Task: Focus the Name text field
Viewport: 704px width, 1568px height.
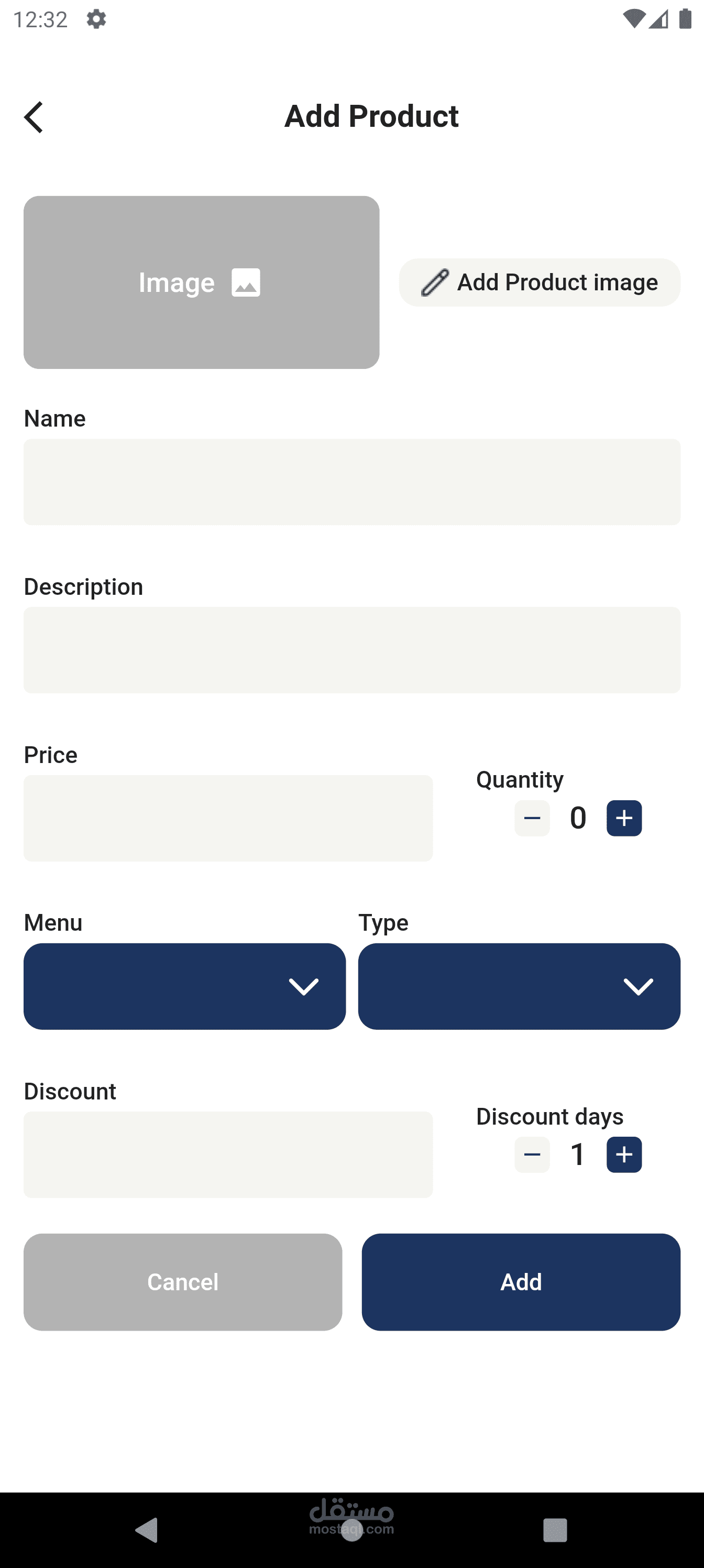Action: (351, 482)
